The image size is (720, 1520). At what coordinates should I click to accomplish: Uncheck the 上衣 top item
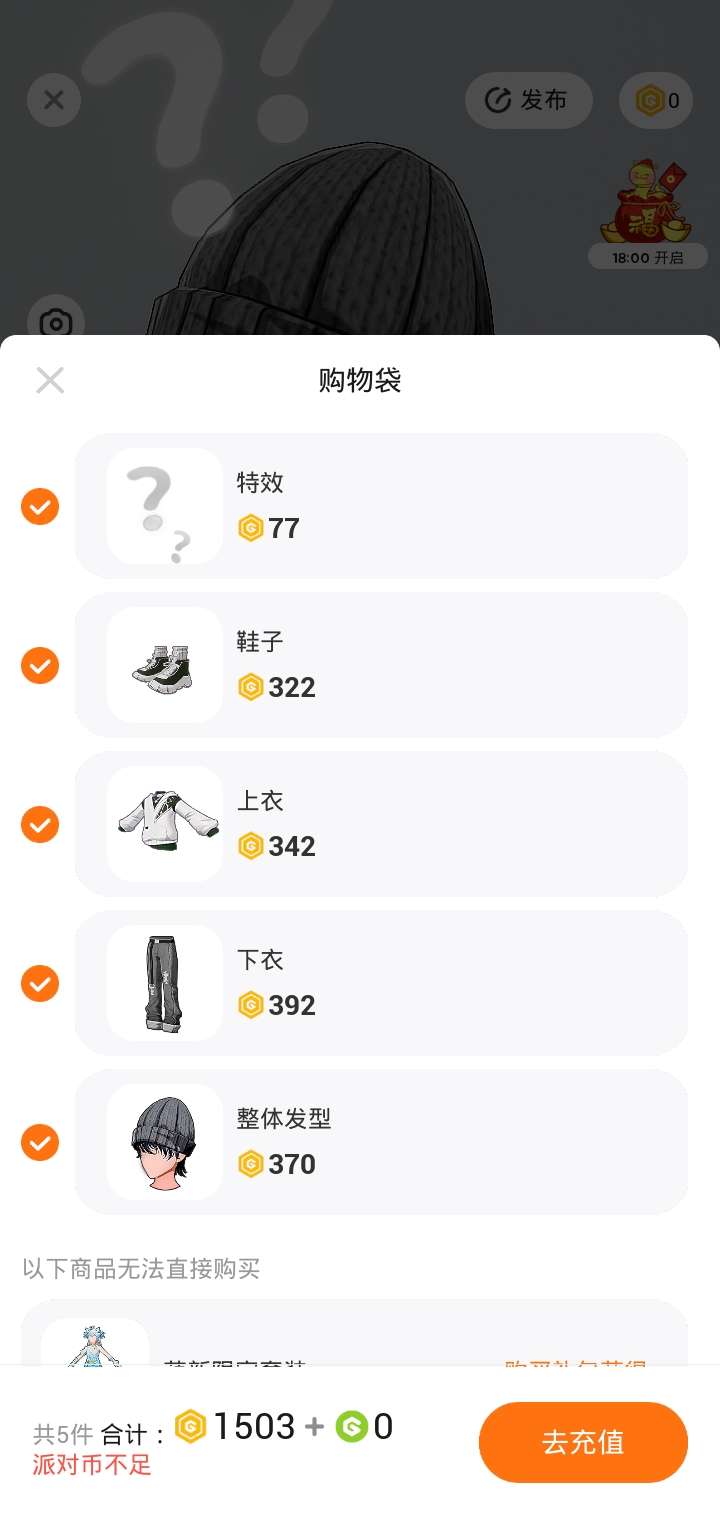(x=40, y=824)
